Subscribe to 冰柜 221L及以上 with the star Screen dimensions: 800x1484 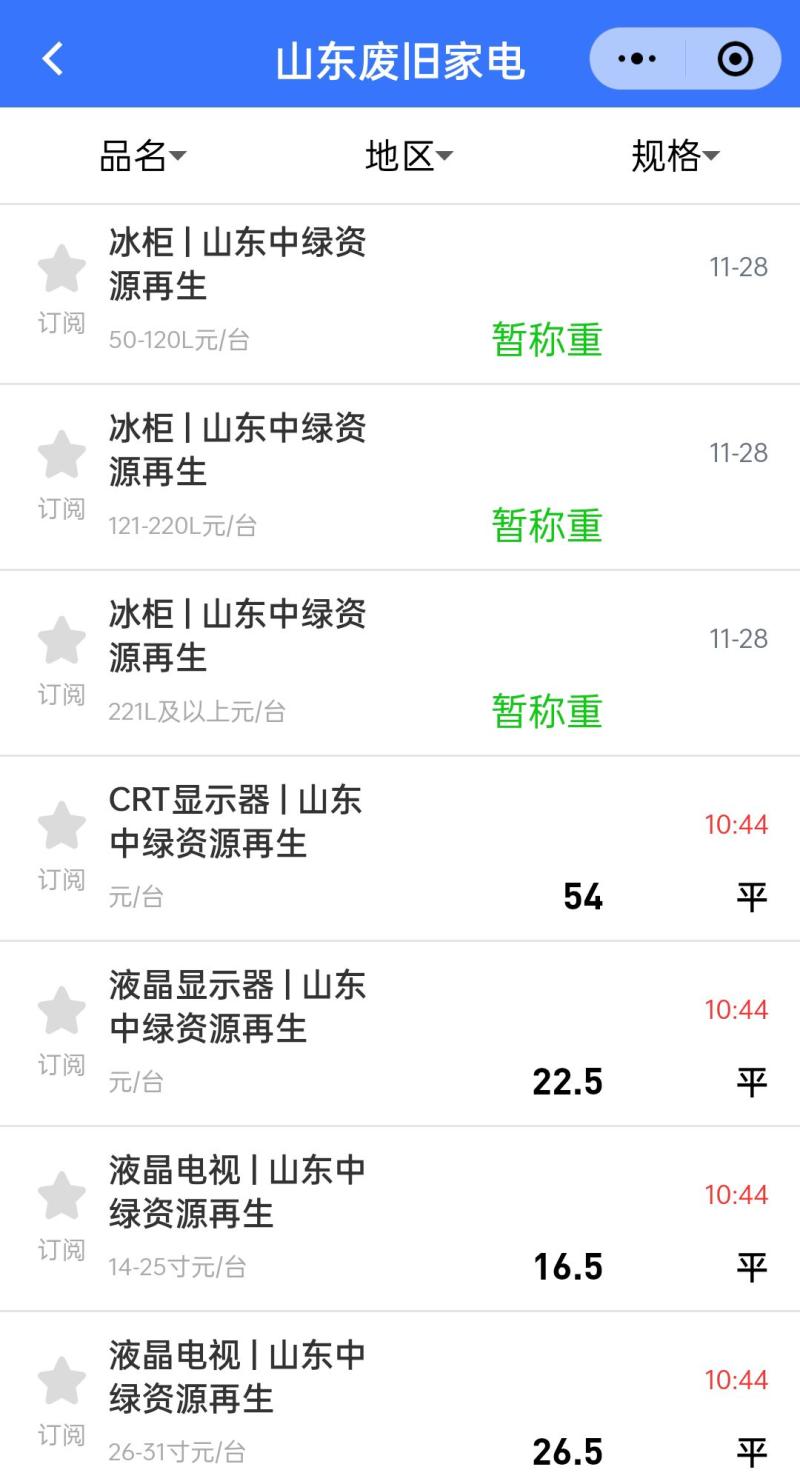(x=62, y=641)
